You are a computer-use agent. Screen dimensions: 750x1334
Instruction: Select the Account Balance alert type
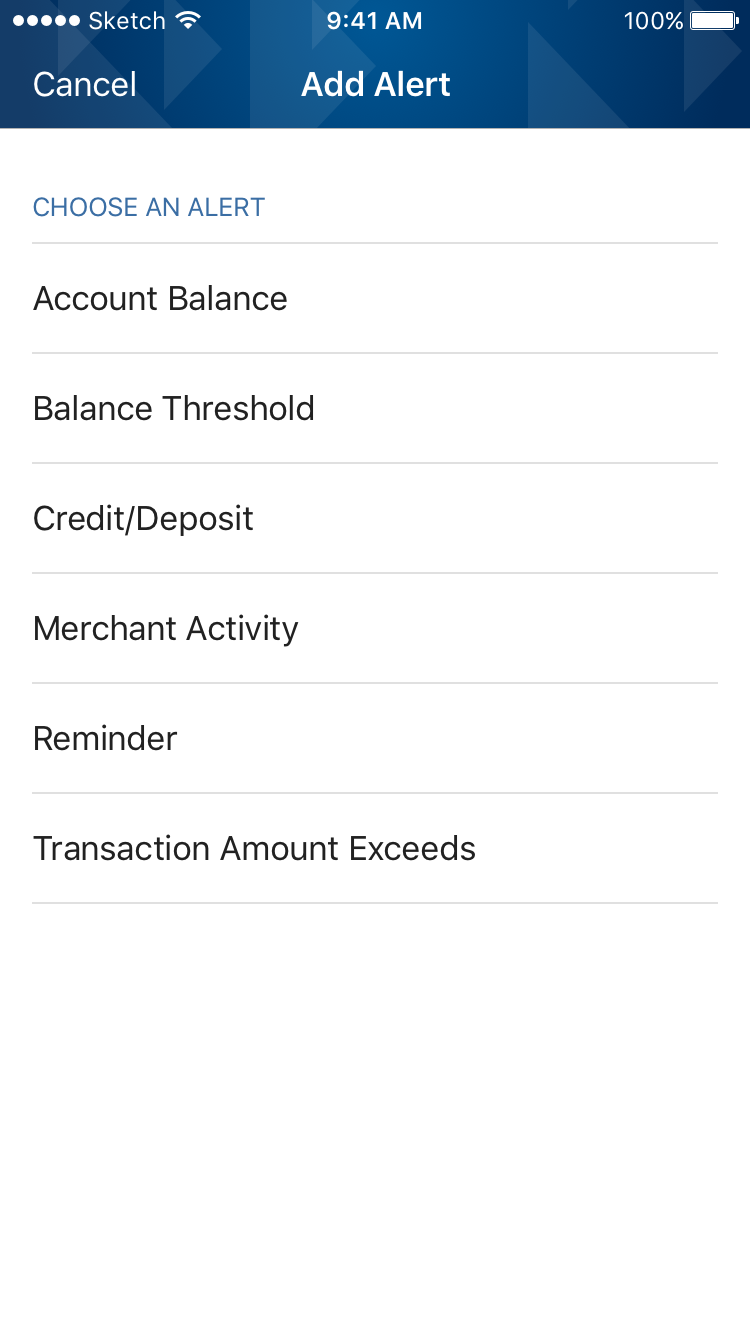[160, 297]
